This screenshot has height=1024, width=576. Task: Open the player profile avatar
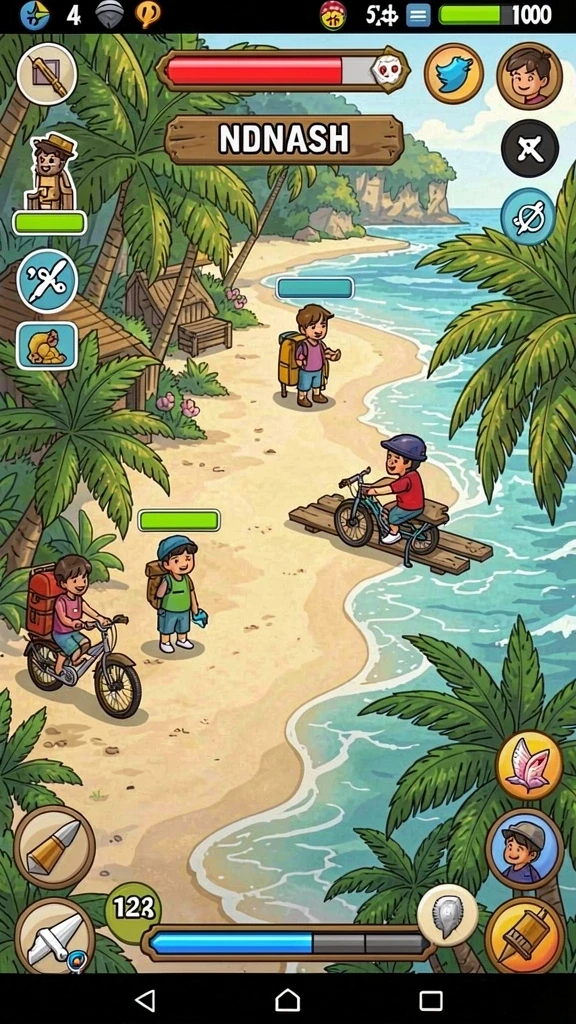[529, 75]
